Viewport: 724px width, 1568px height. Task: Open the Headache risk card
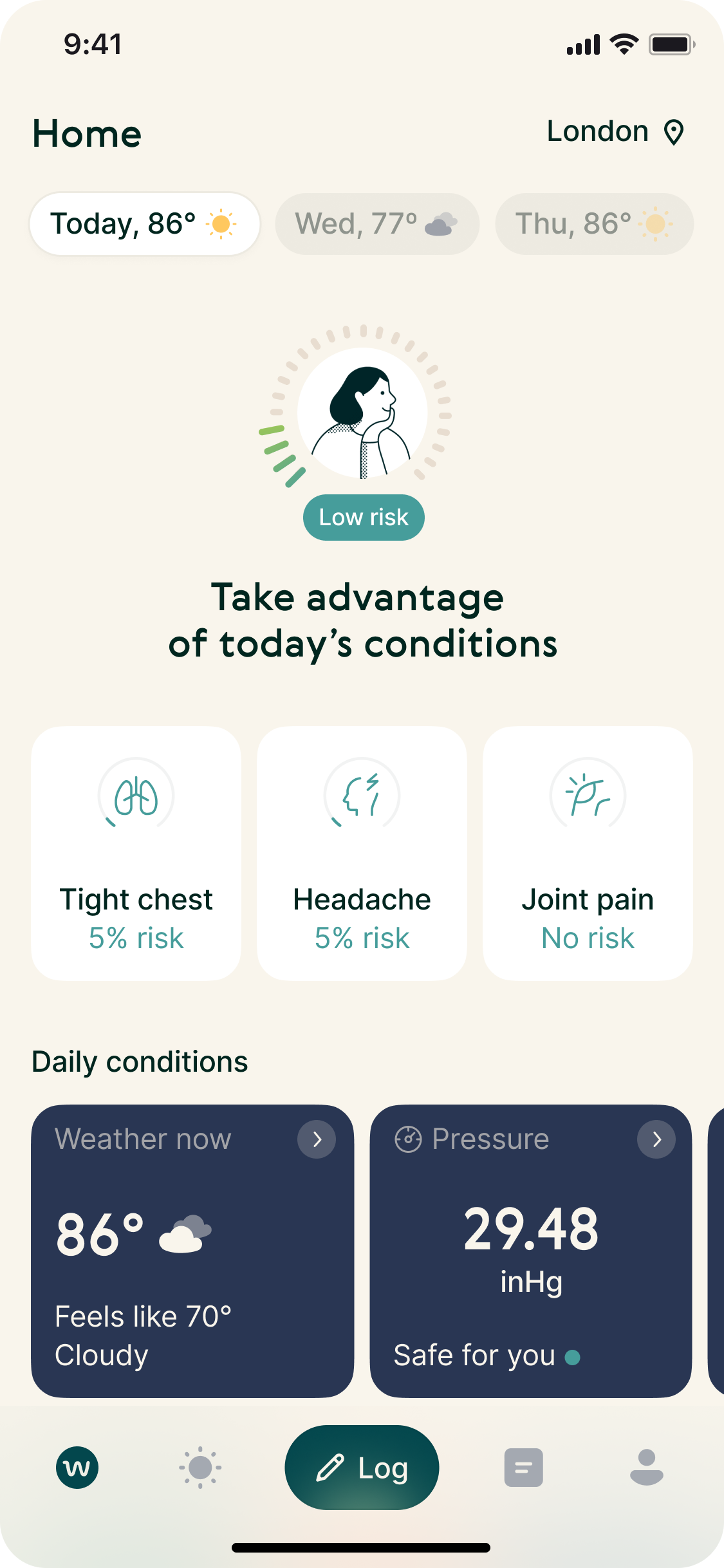pos(362,853)
